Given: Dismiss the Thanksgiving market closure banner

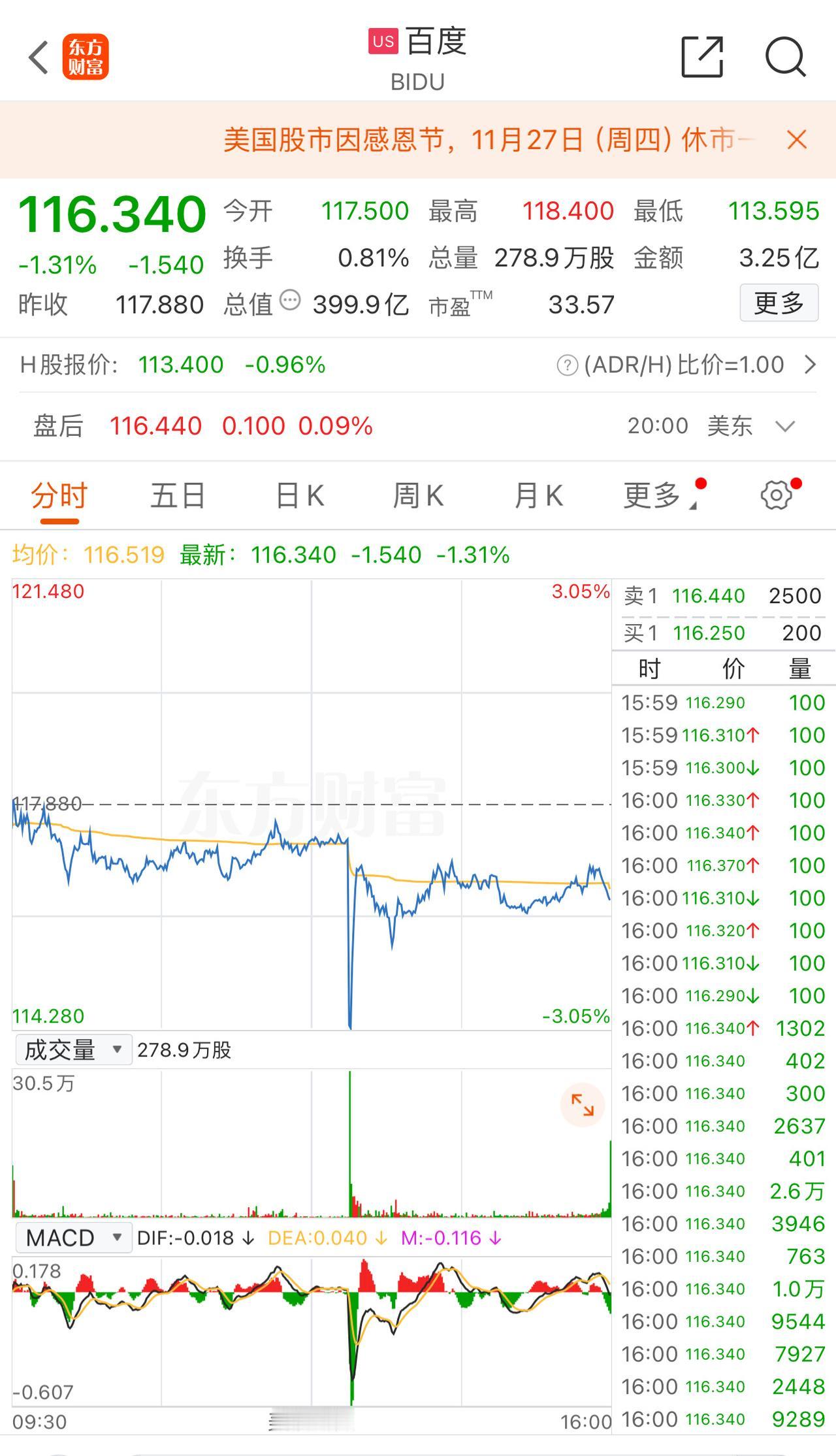Looking at the screenshot, I should point(796,141).
